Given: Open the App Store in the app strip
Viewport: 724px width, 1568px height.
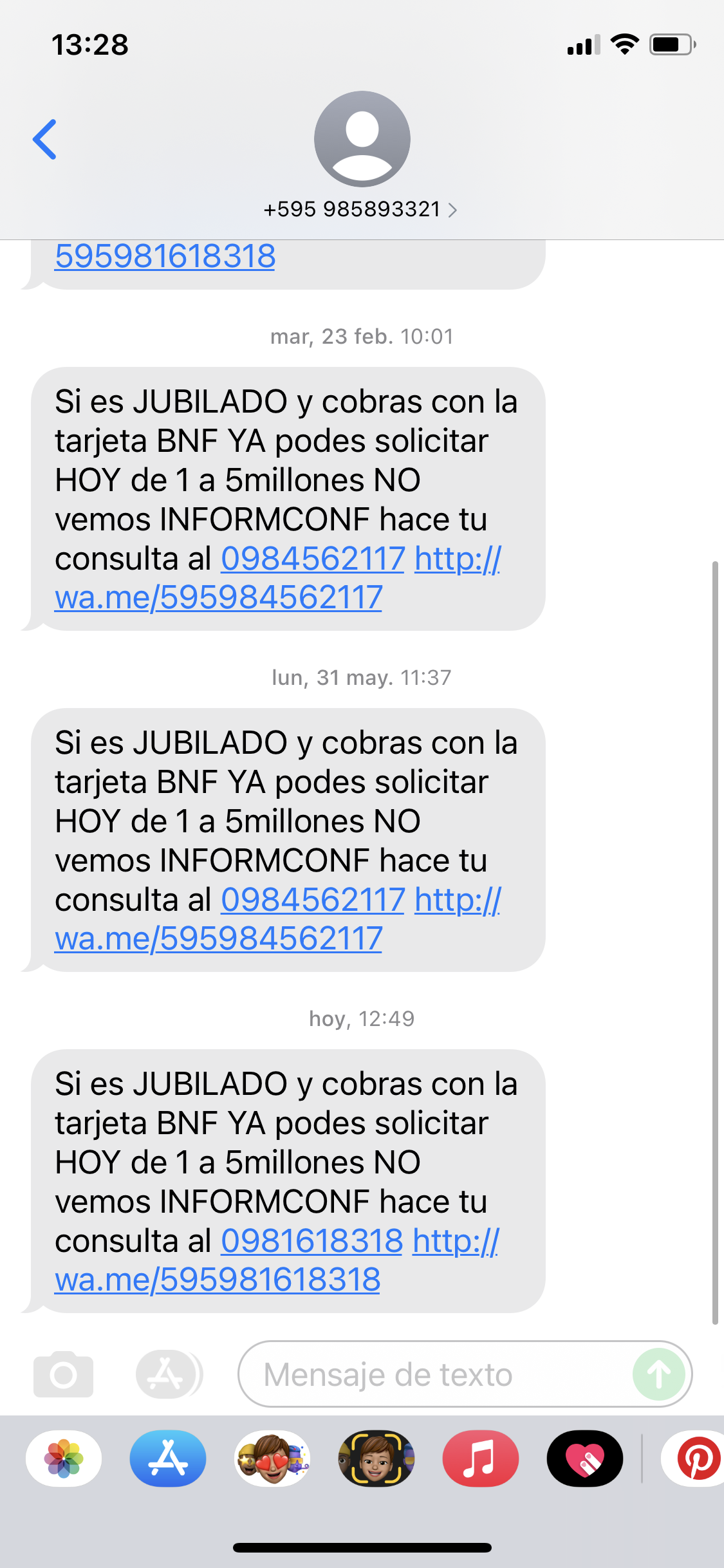Looking at the screenshot, I should pyautogui.click(x=168, y=1459).
